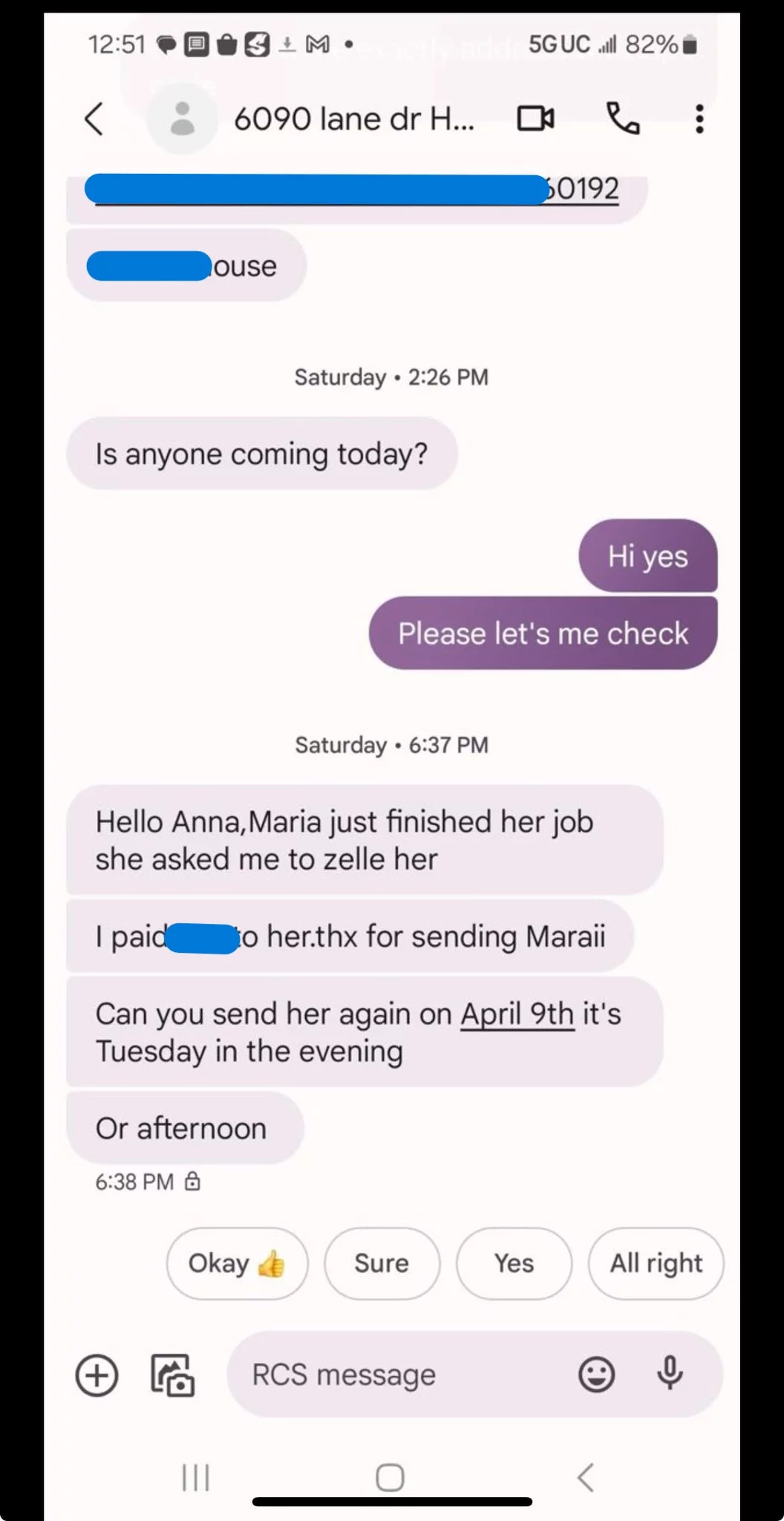784x1521 pixels.
Task: Start a video call with this contact
Action: (535, 119)
